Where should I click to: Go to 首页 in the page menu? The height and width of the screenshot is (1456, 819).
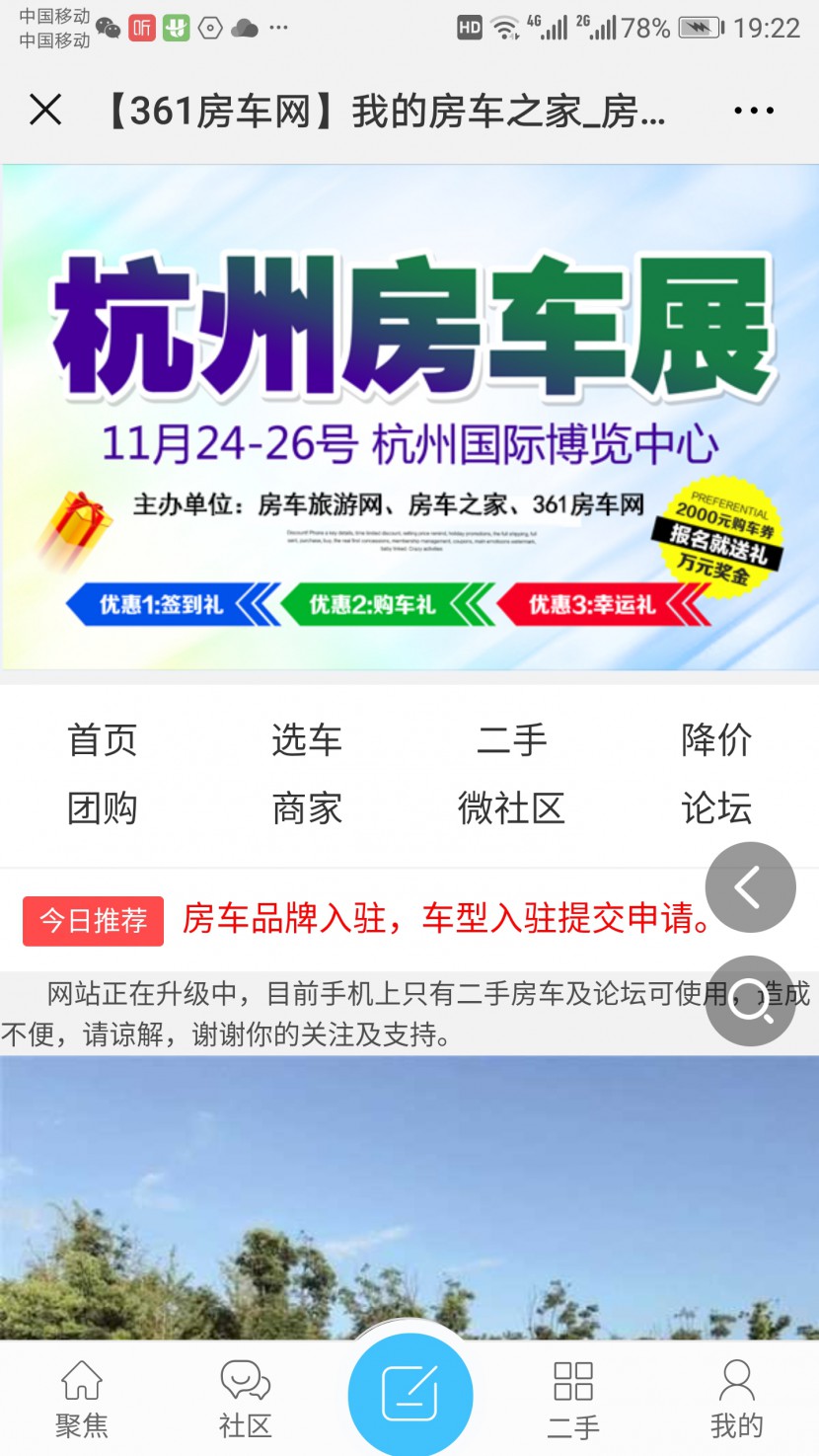pos(102,739)
